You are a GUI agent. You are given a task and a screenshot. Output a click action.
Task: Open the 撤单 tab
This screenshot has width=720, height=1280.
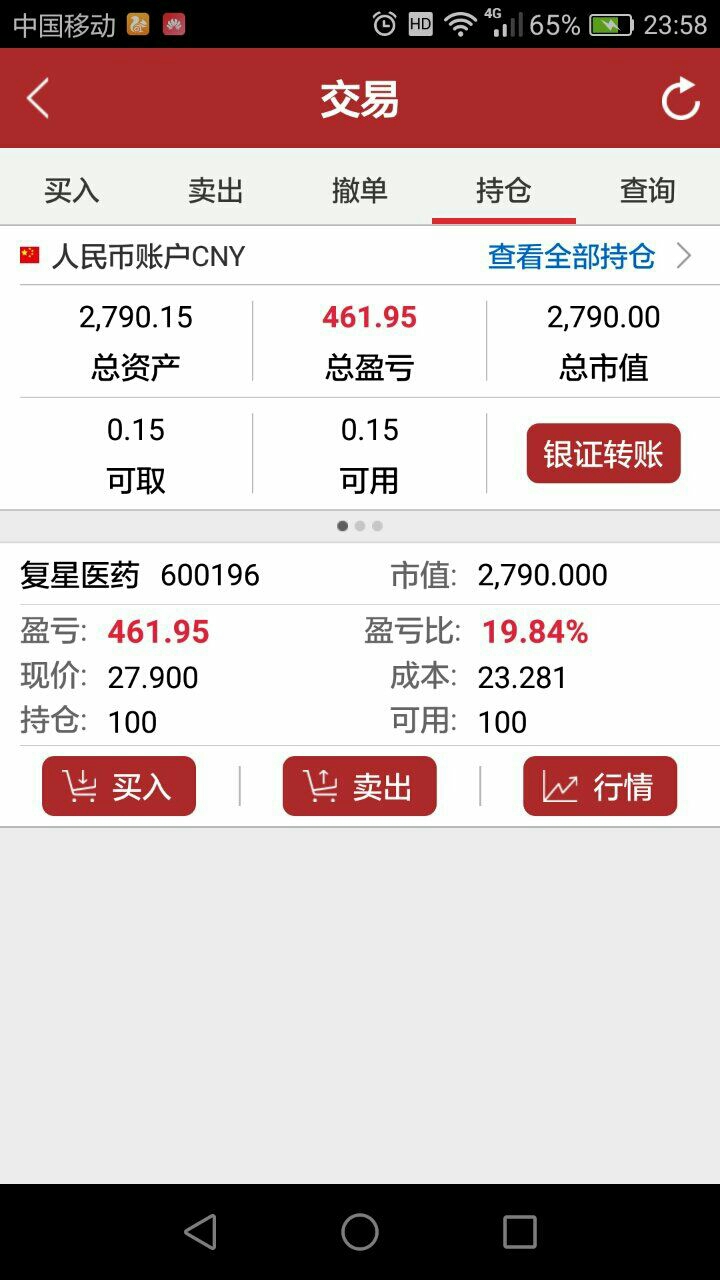360,189
